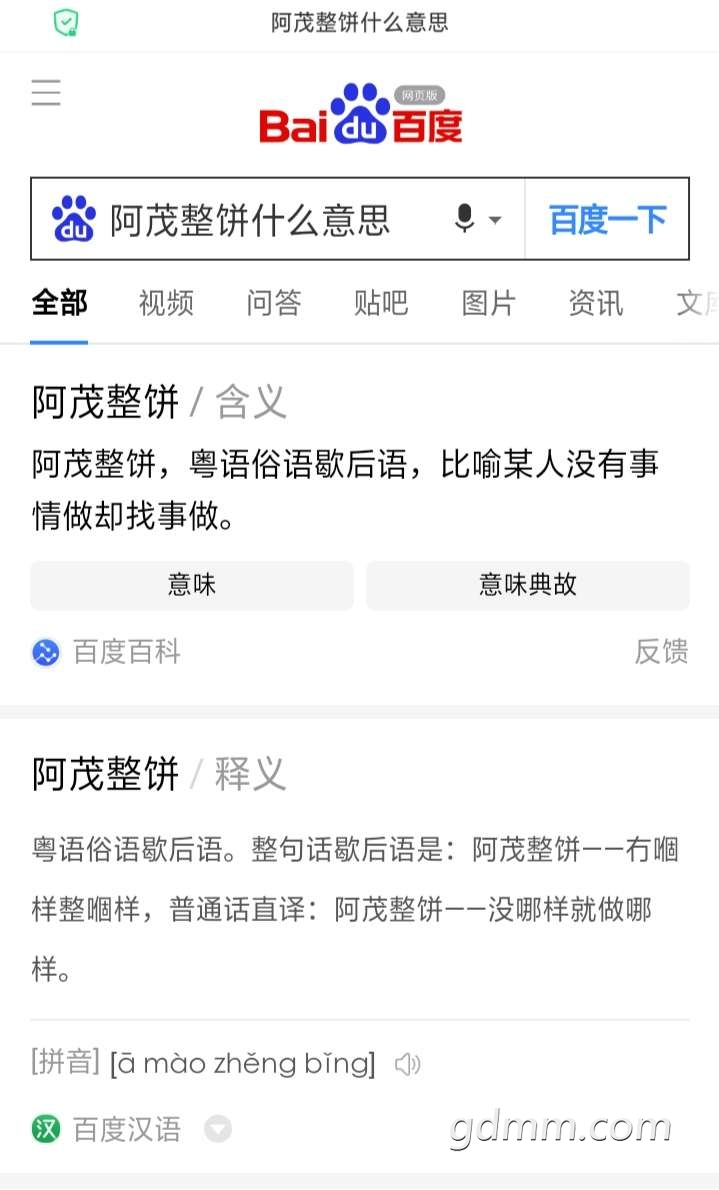Expand the dropdown next to 百度汉语

218,1129
